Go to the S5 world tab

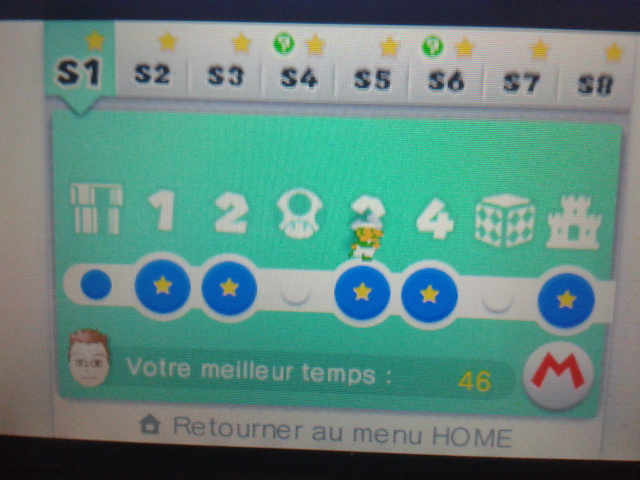click(371, 79)
